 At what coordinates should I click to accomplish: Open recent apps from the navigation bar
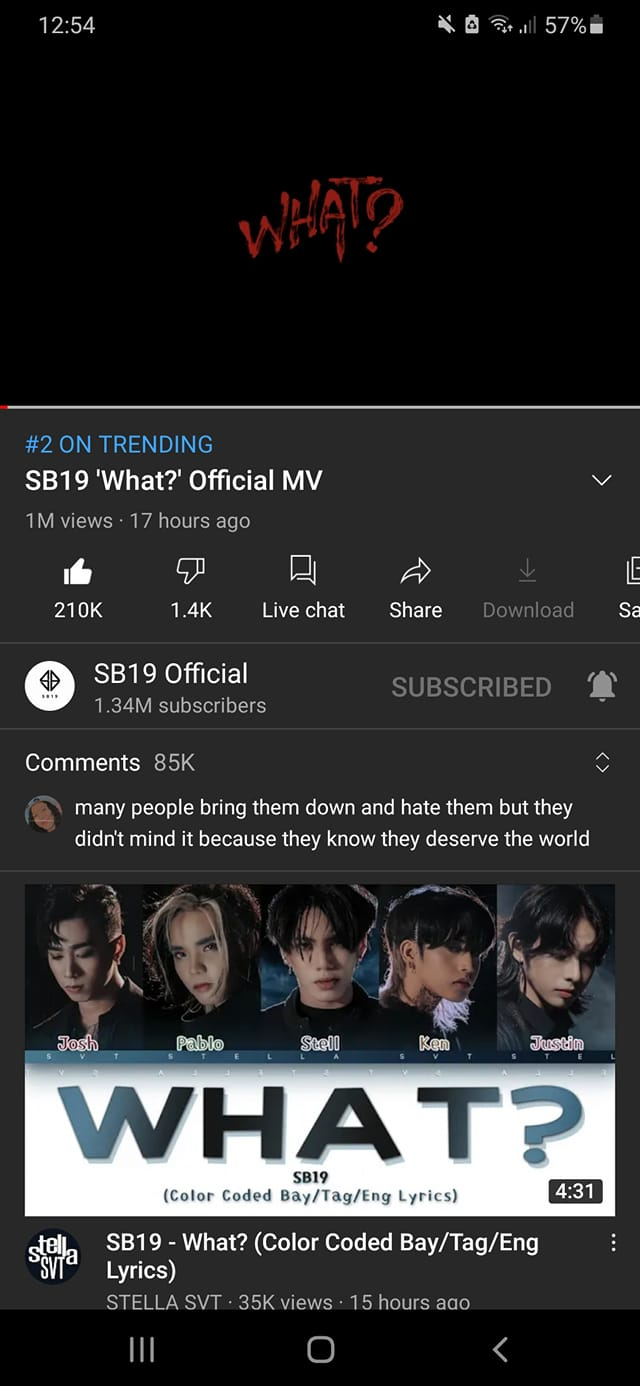(x=141, y=1349)
